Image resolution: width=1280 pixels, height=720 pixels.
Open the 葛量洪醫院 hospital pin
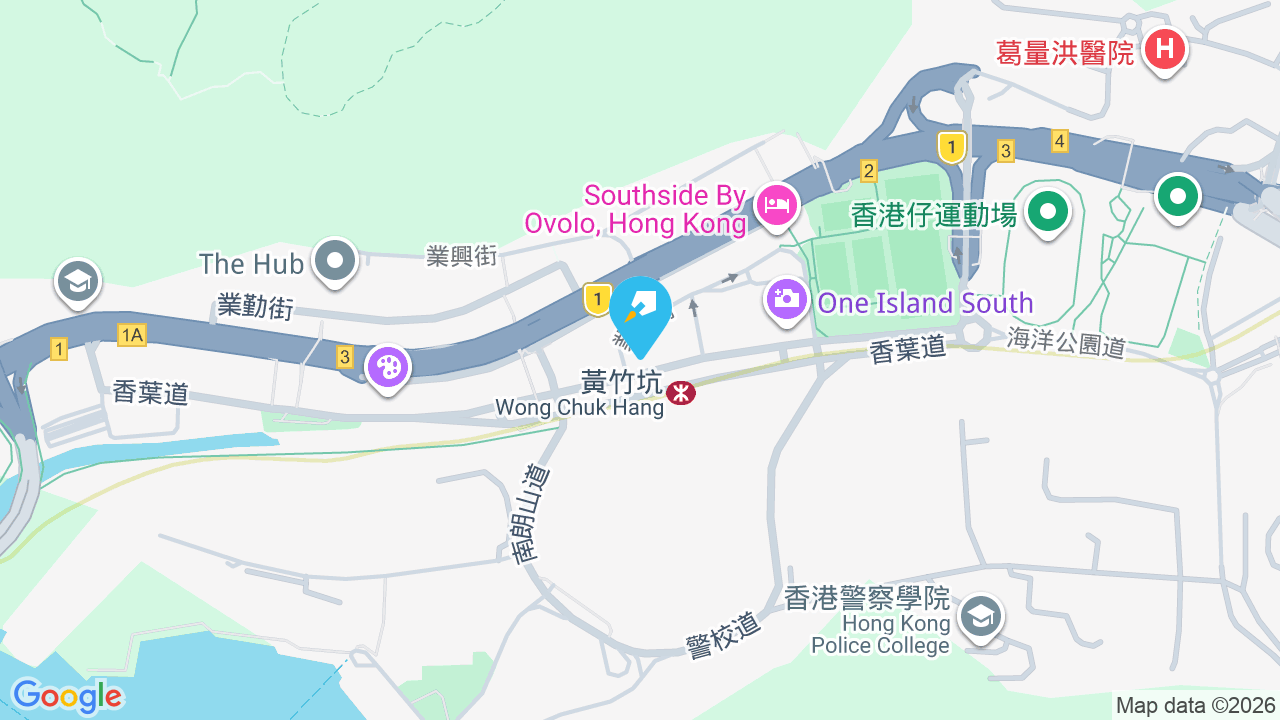(x=1165, y=50)
